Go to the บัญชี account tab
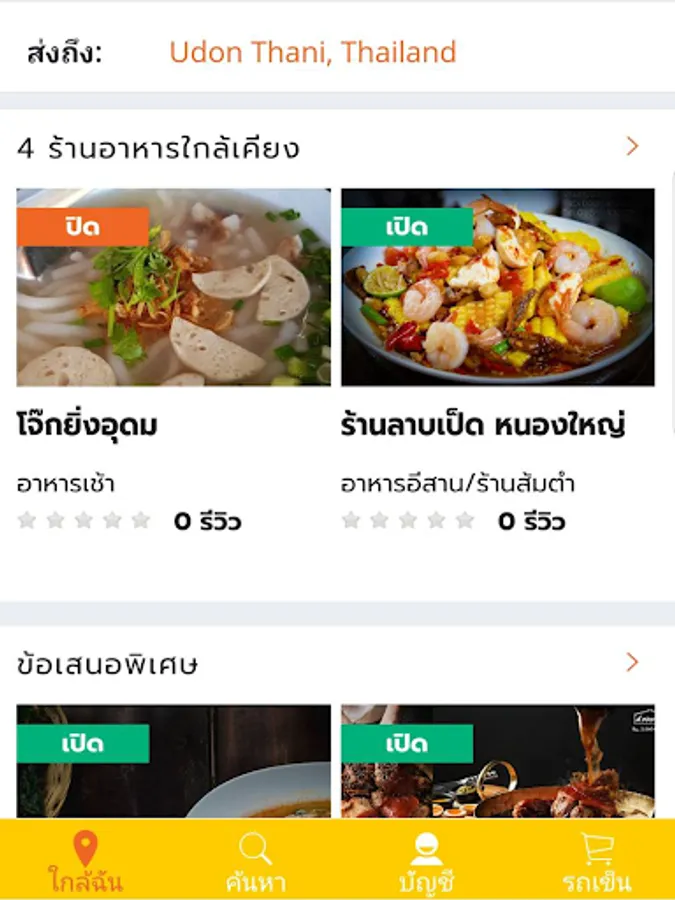 (426, 861)
